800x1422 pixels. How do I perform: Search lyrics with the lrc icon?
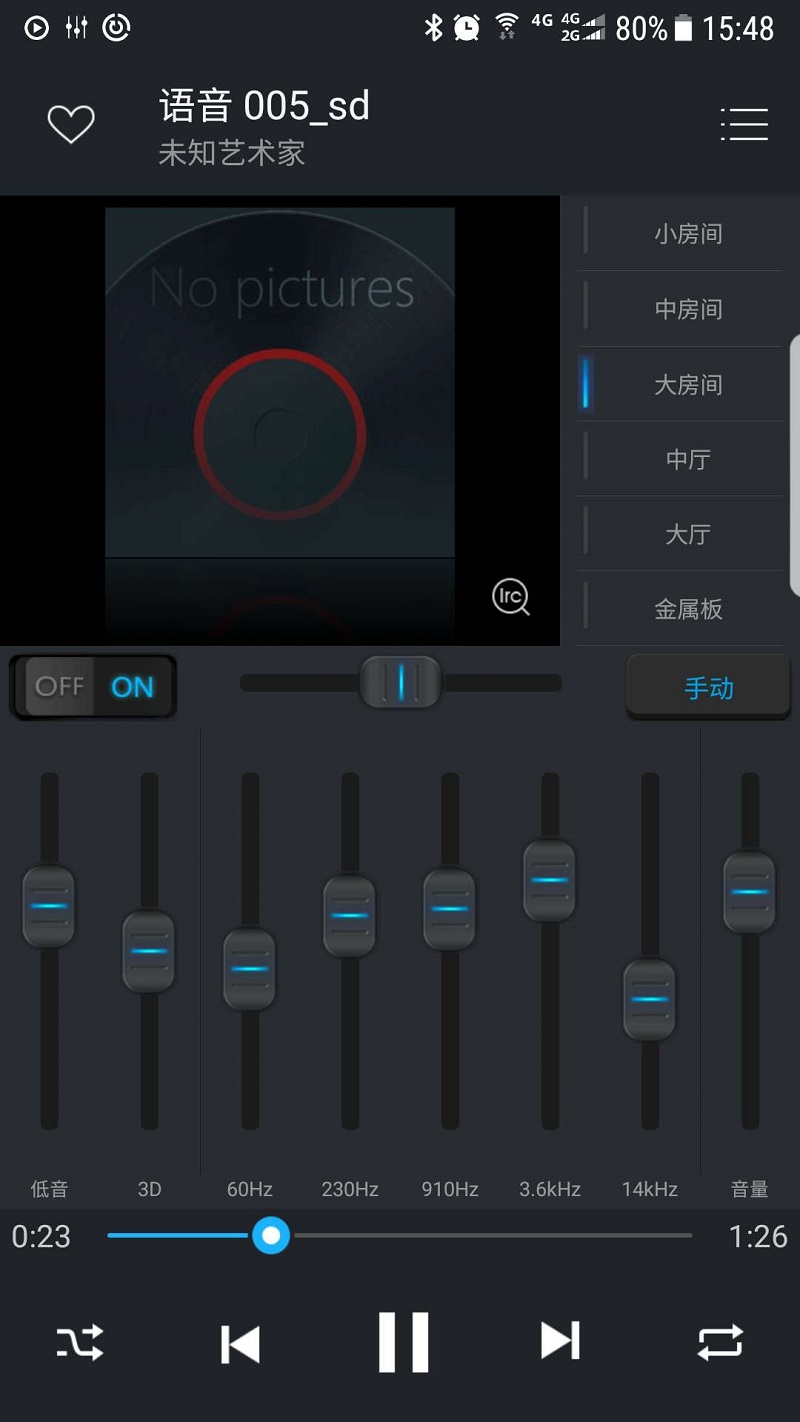pyautogui.click(x=510, y=597)
